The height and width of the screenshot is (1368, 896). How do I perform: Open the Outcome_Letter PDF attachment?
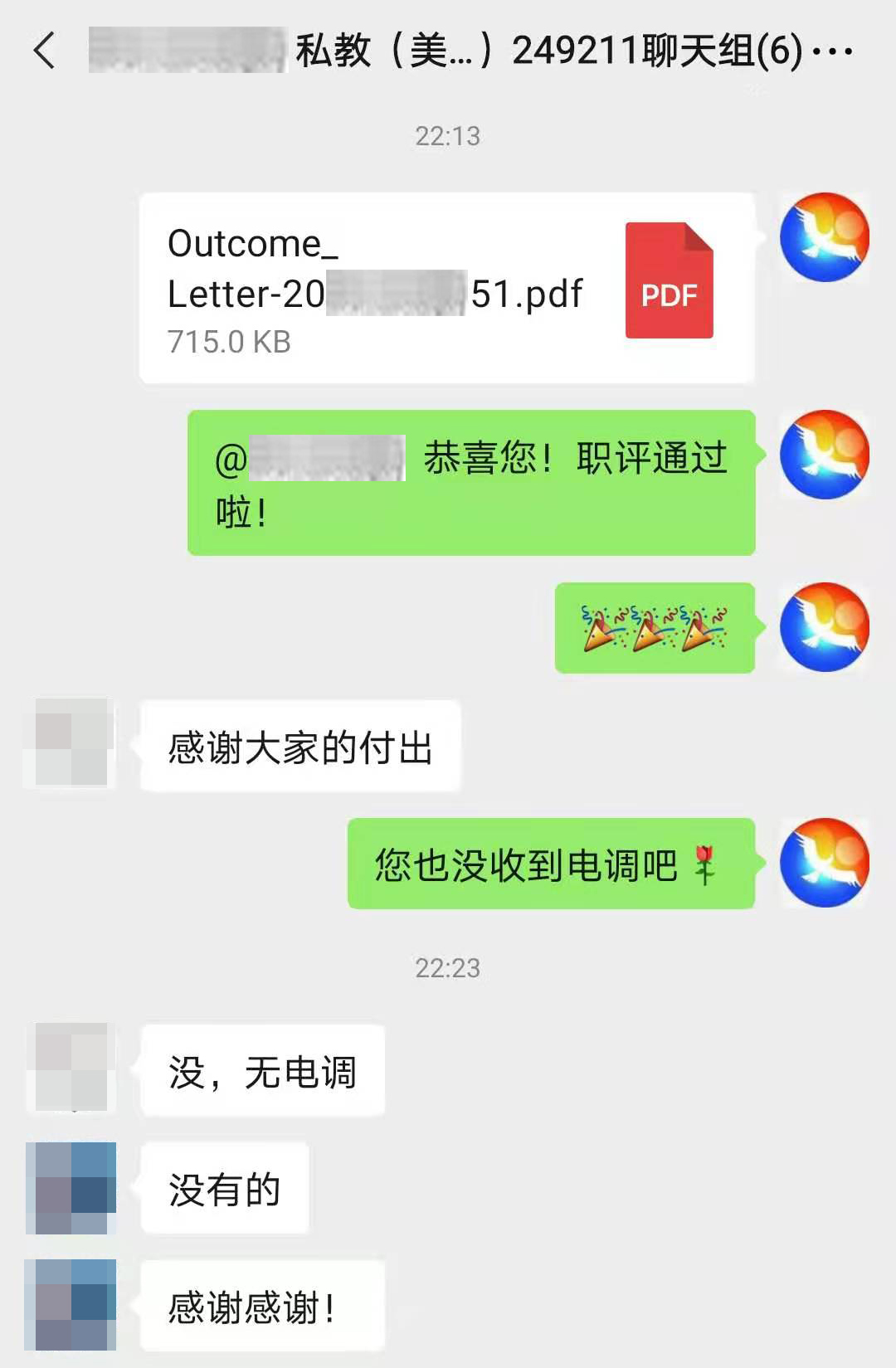[x=446, y=288]
